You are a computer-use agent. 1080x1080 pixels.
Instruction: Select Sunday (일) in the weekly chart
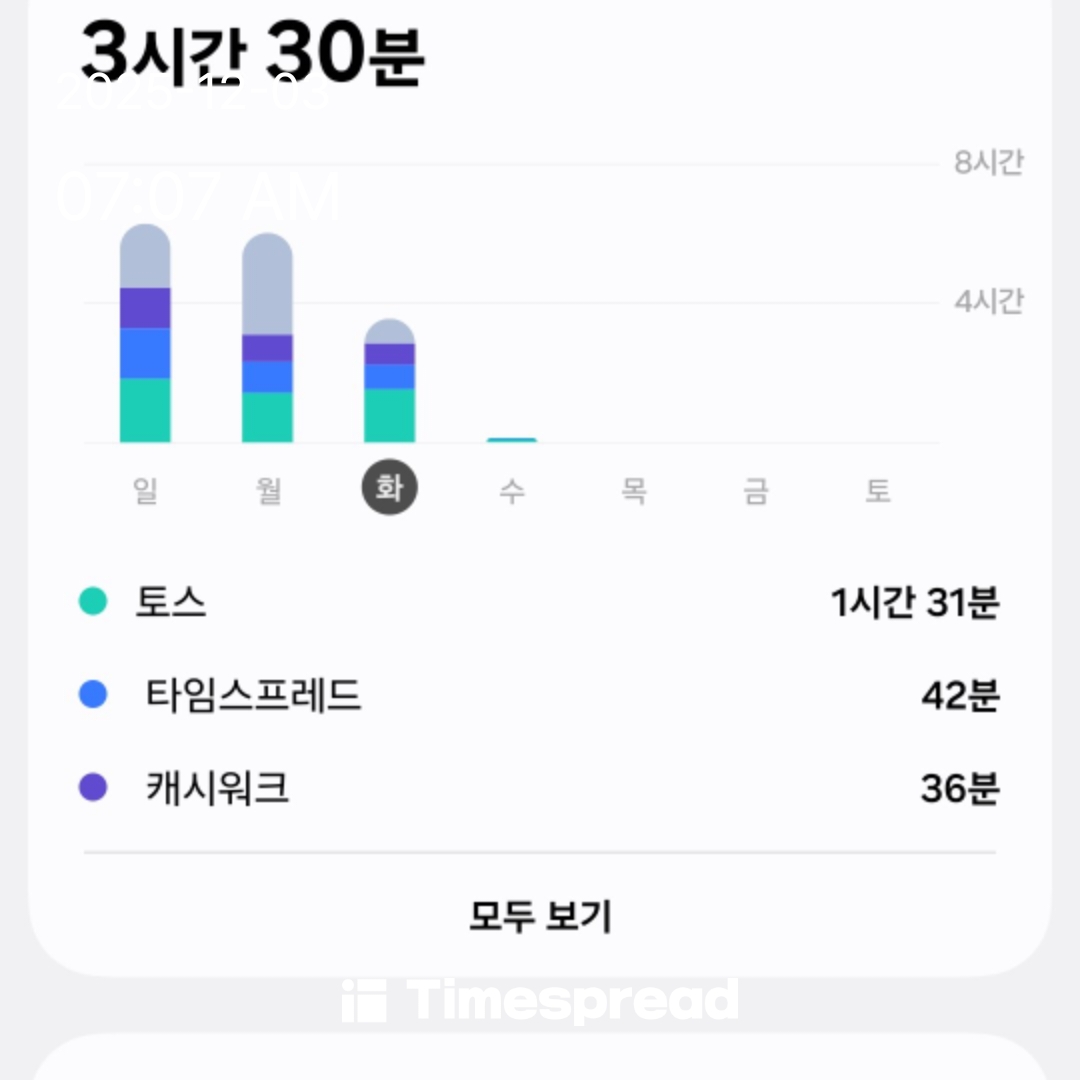145,490
